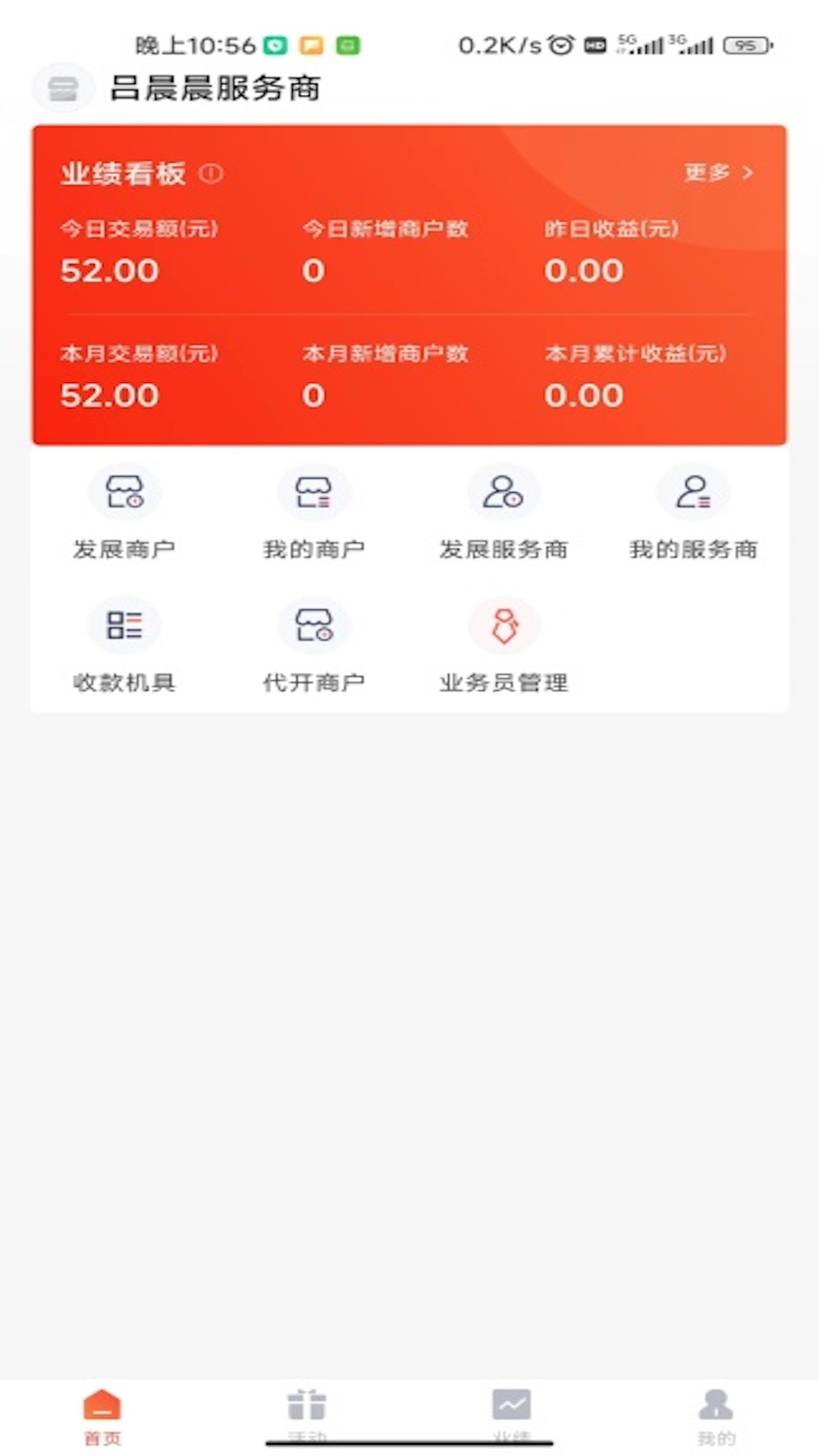View 我的服务商

(693, 511)
